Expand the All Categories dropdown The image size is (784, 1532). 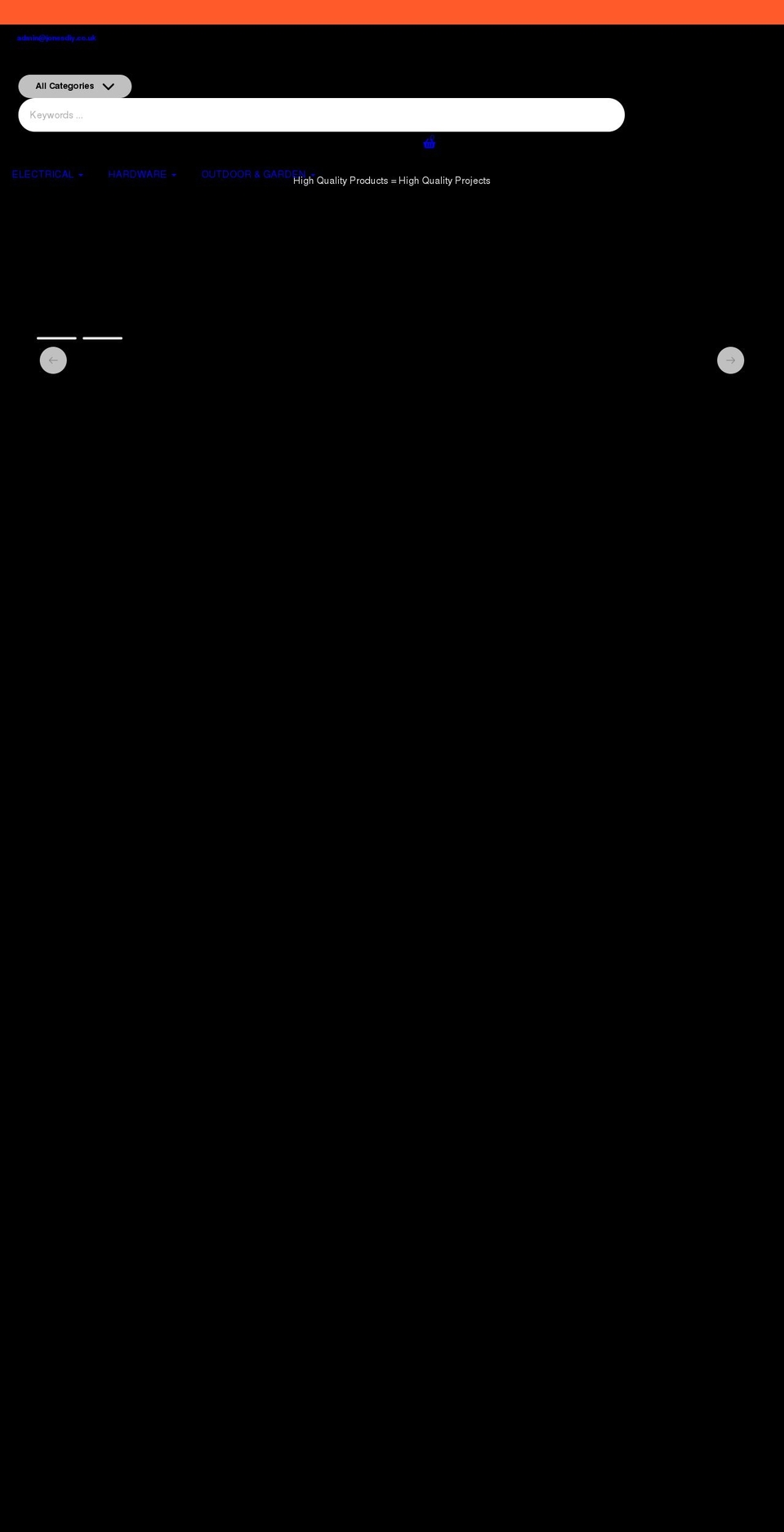point(74,86)
